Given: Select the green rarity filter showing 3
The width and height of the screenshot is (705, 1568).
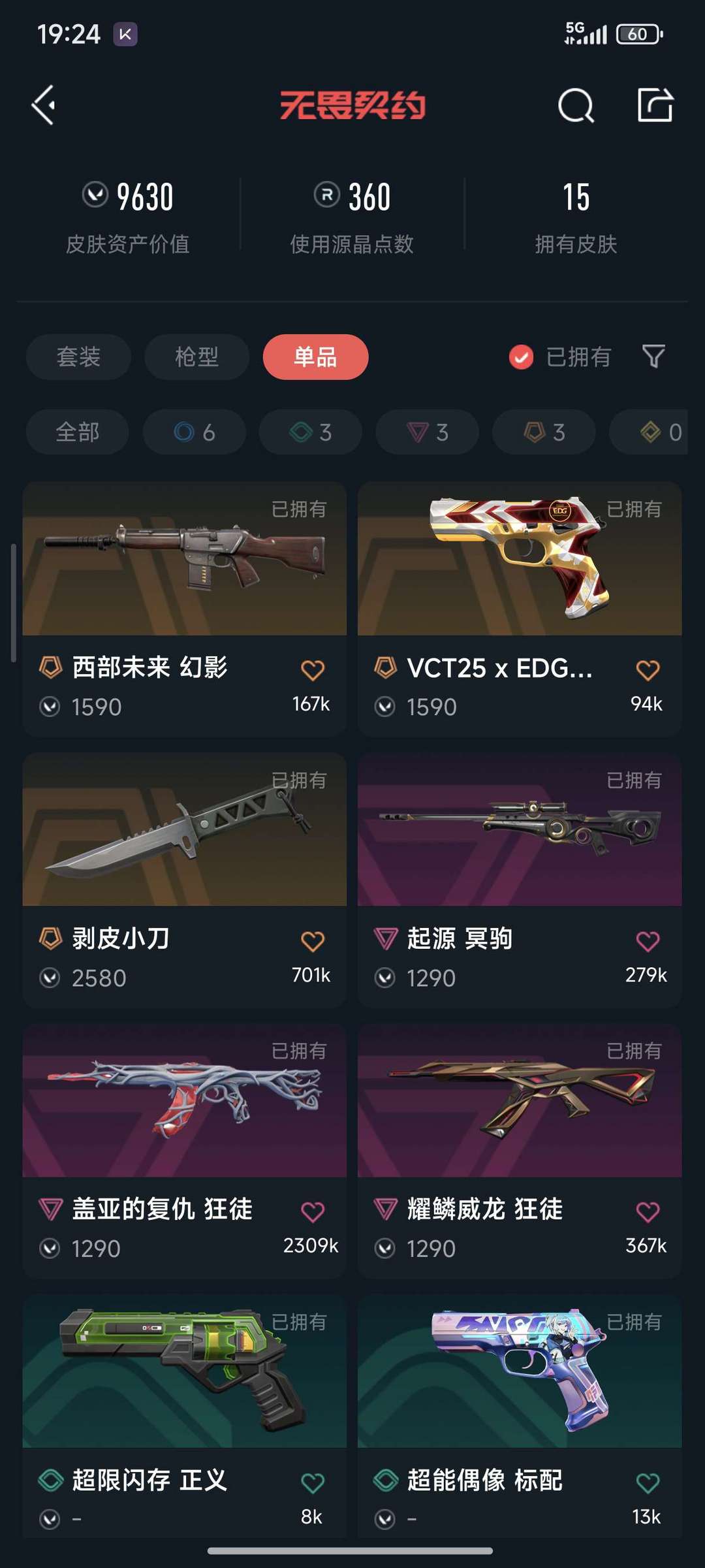Looking at the screenshot, I should pos(309,432).
